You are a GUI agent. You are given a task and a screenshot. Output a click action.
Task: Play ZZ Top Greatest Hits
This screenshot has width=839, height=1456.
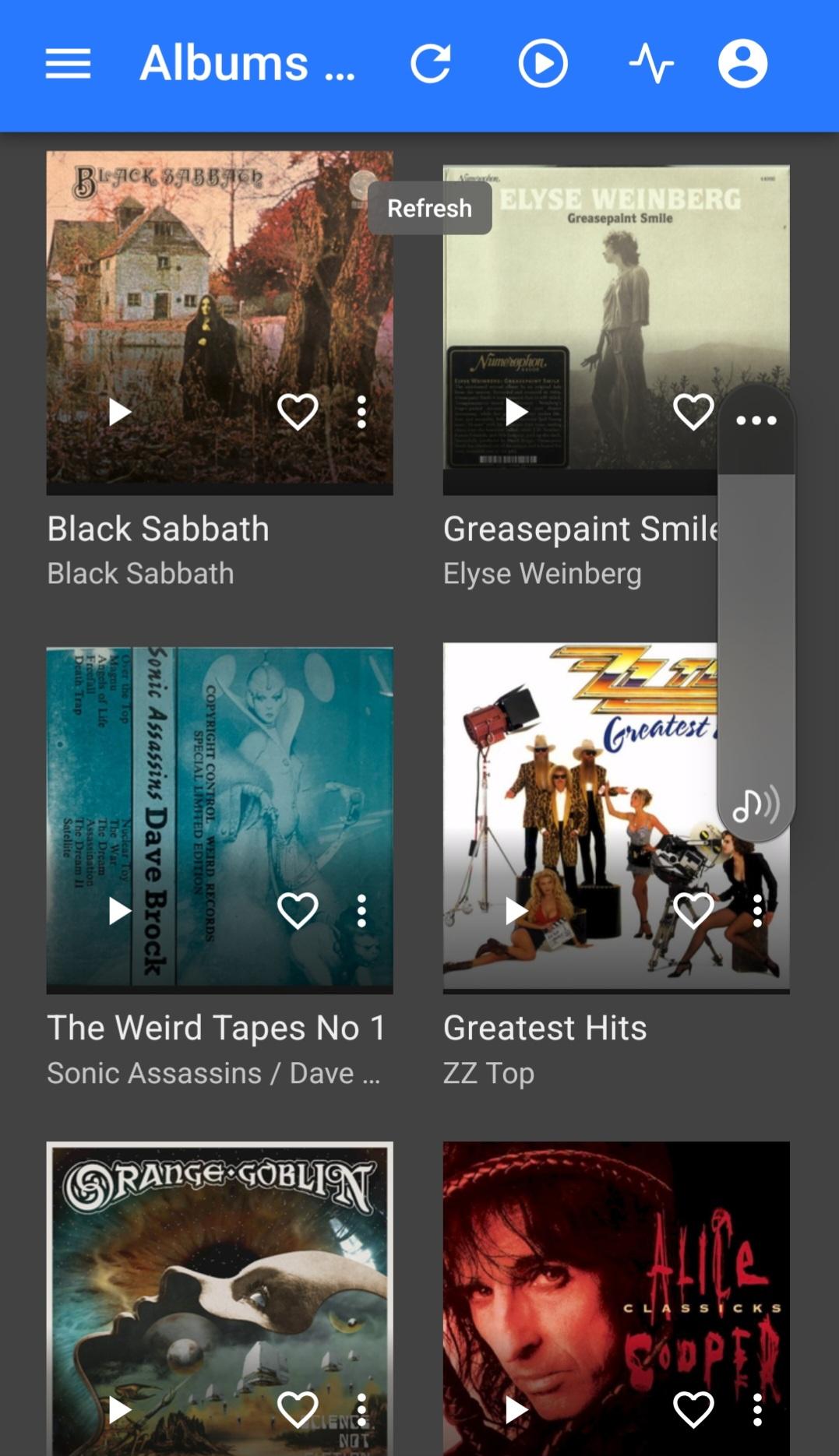tap(516, 910)
